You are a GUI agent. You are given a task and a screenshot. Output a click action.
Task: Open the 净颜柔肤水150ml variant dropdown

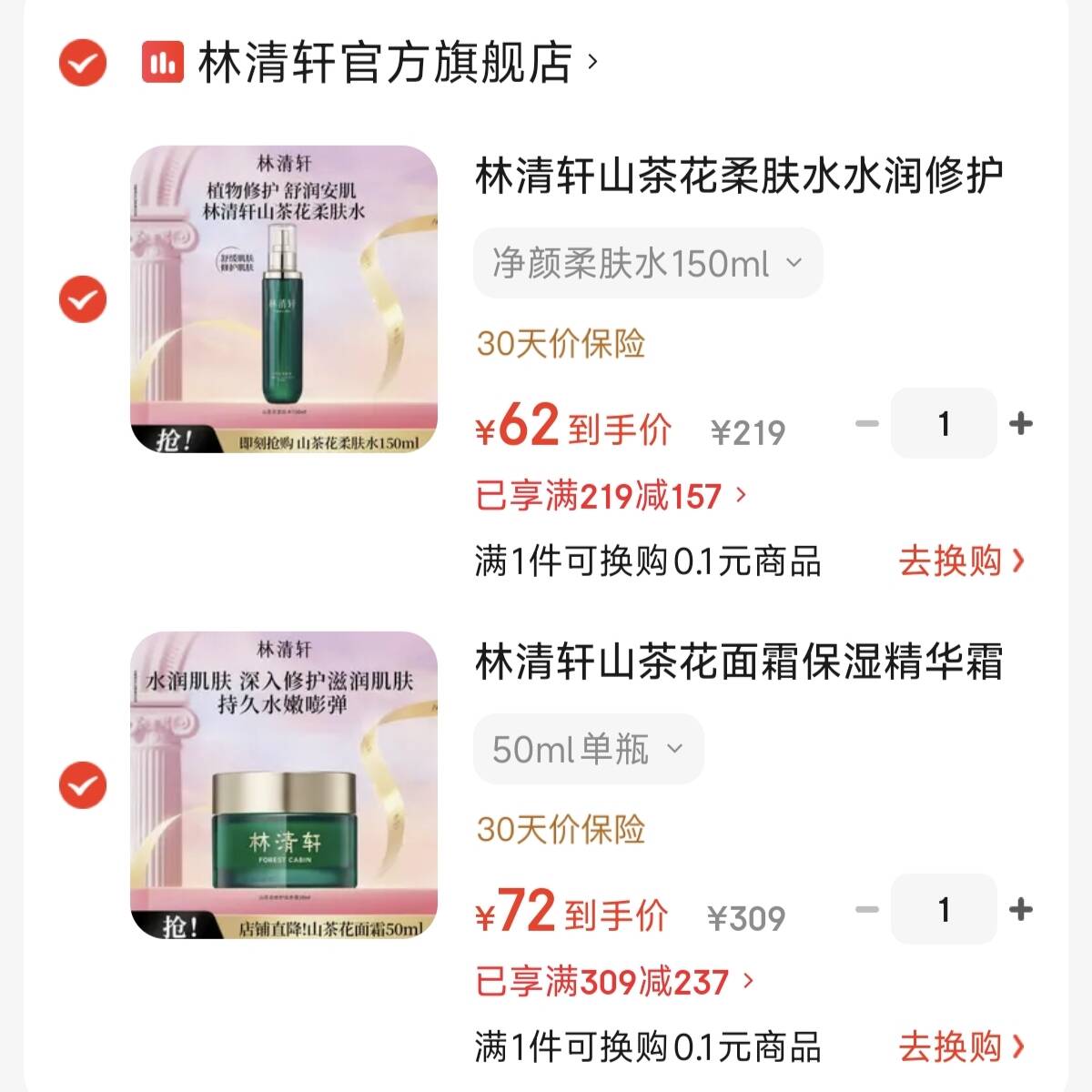647,264
